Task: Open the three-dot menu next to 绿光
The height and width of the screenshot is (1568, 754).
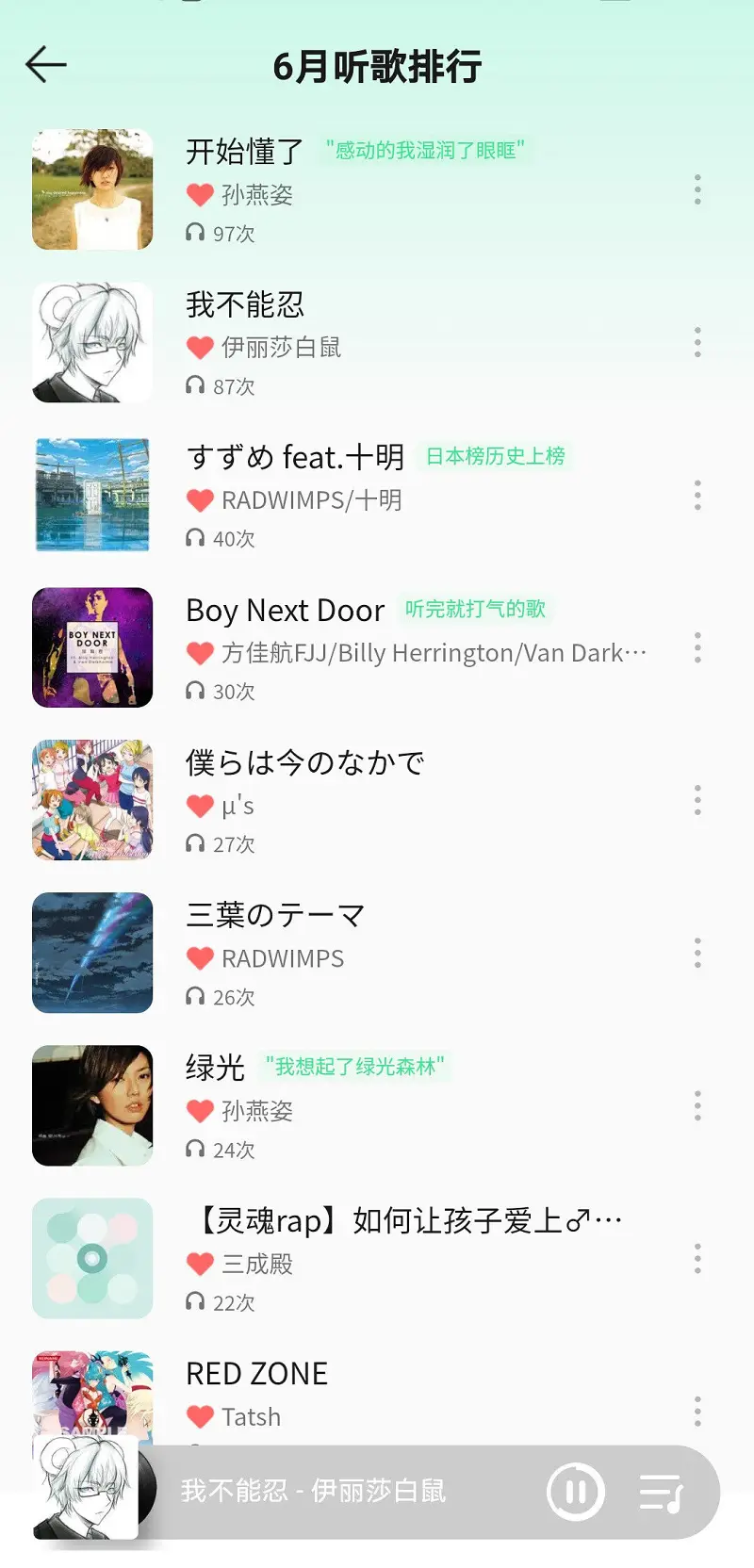Action: point(697,1105)
